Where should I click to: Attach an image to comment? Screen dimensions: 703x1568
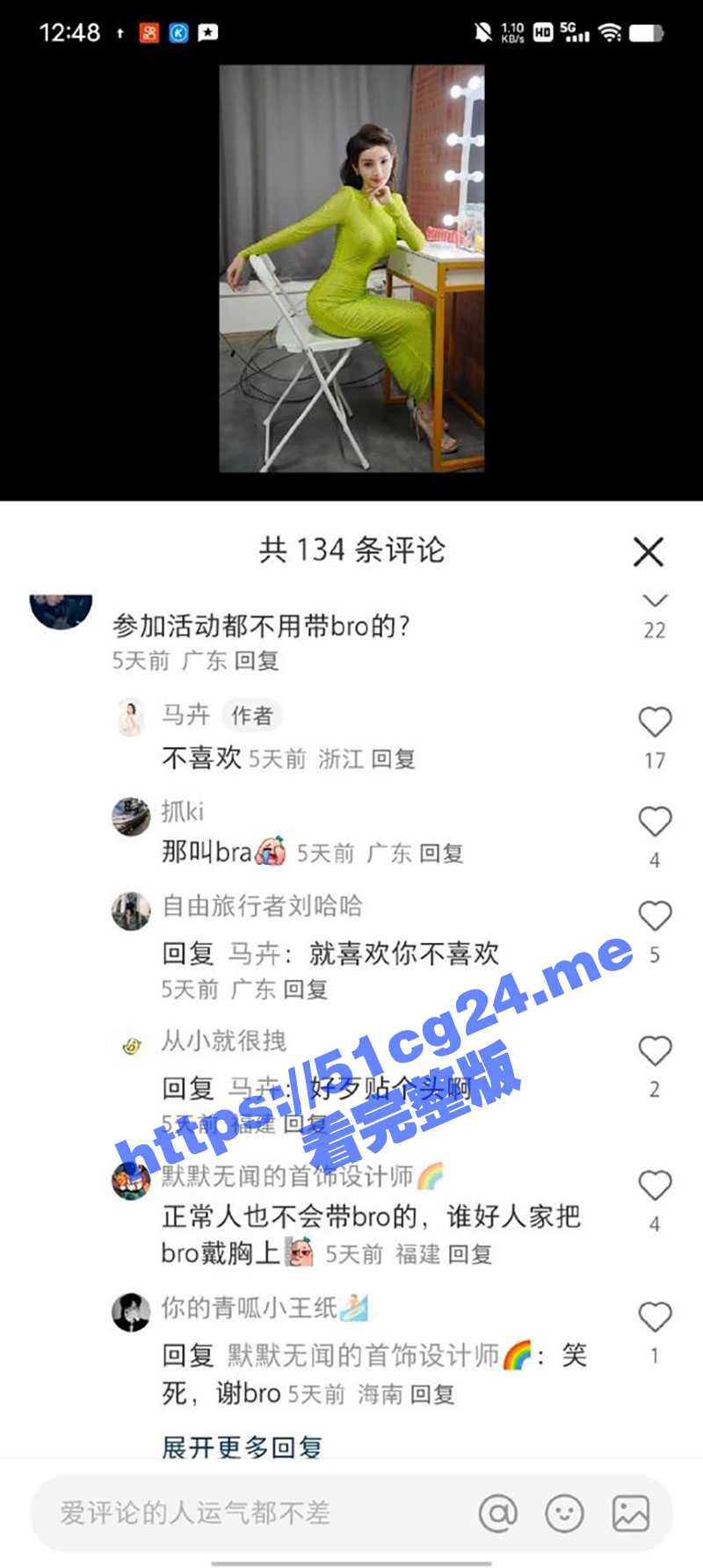point(631,1514)
